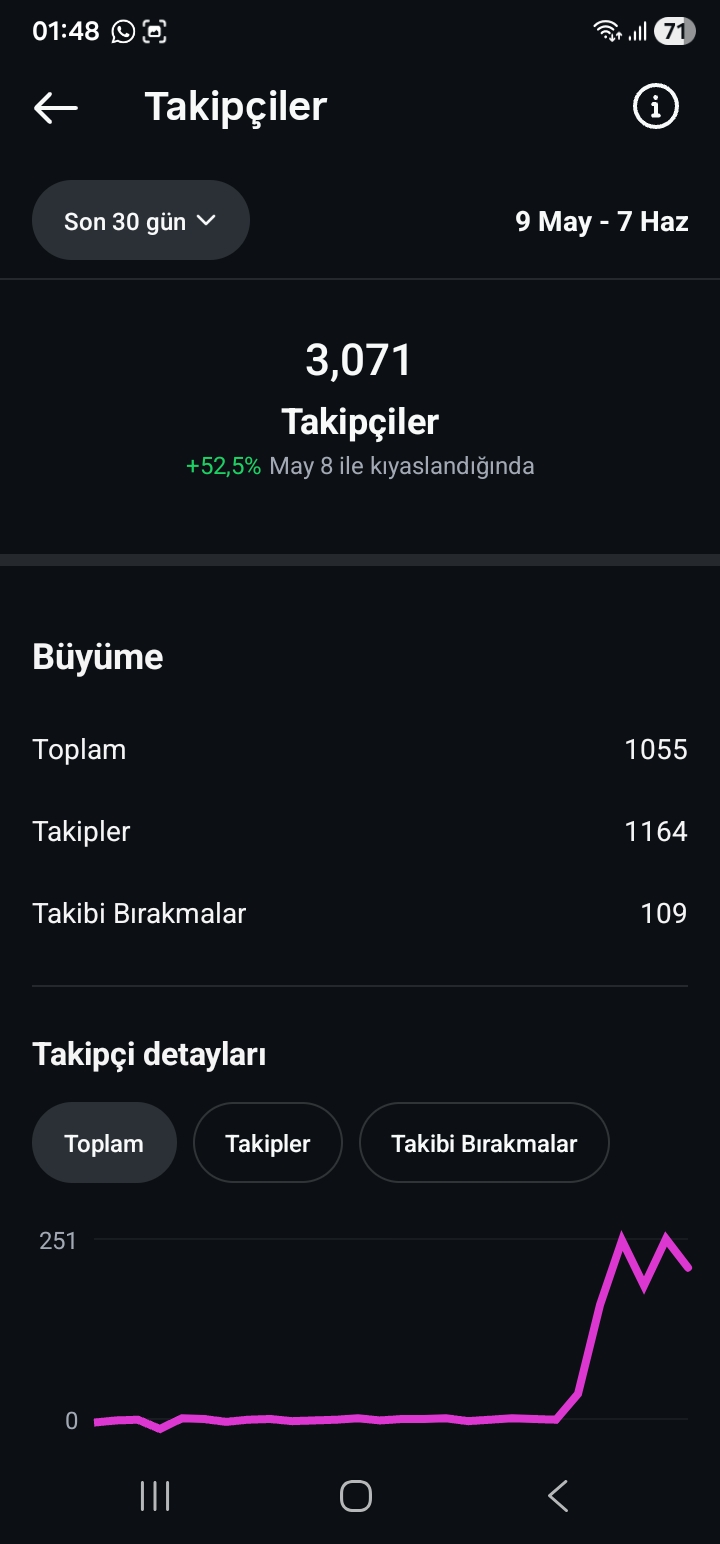Viewport: 720px width, 1544px height.
Task: Show the Takibi Bırakmalar chart
Action: pyautogui.click(x=484, y=1143)
